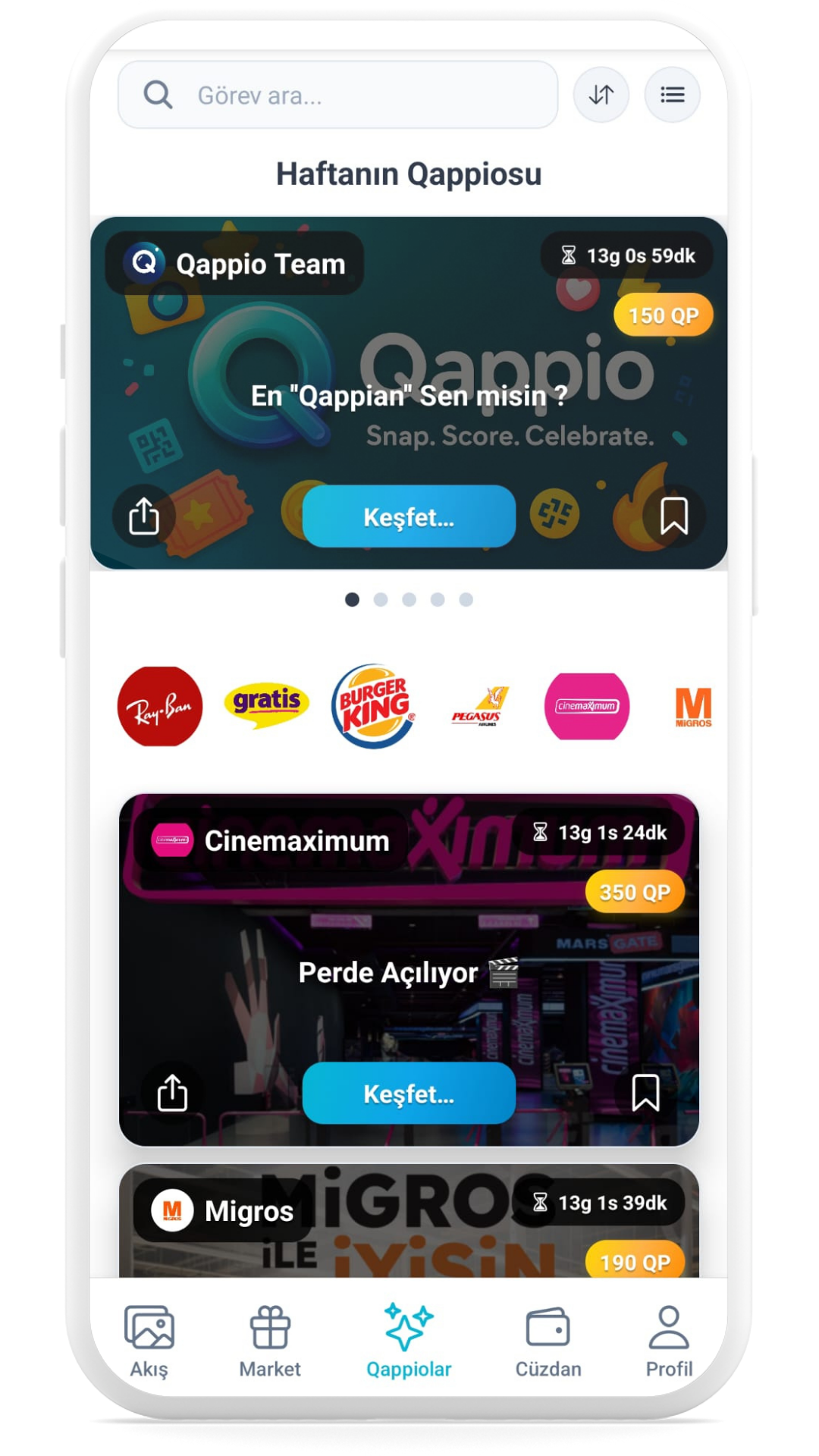The image size is (819, 1456).
Task: Share the Cinemaximum Perde Açılıyor task
Action: (172, 1093)
